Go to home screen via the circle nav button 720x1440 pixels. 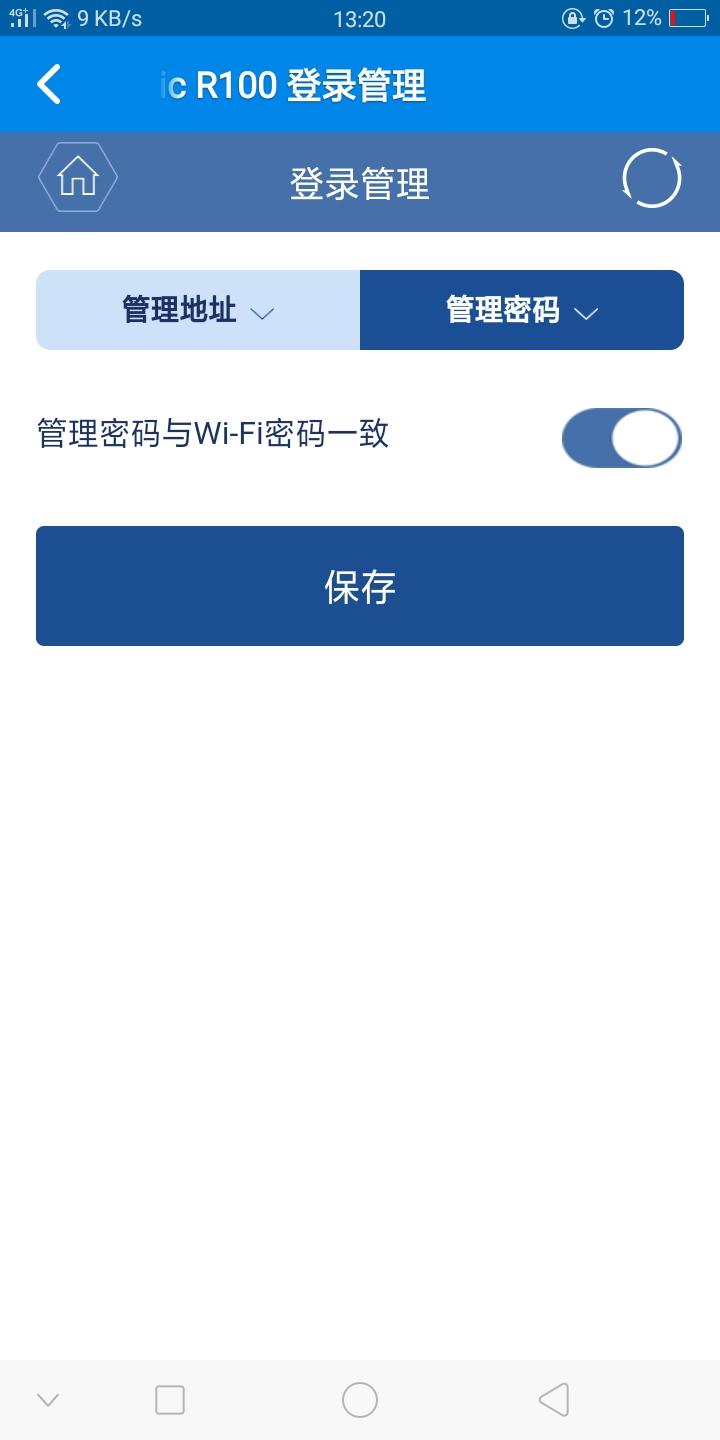coord(360,1399)
